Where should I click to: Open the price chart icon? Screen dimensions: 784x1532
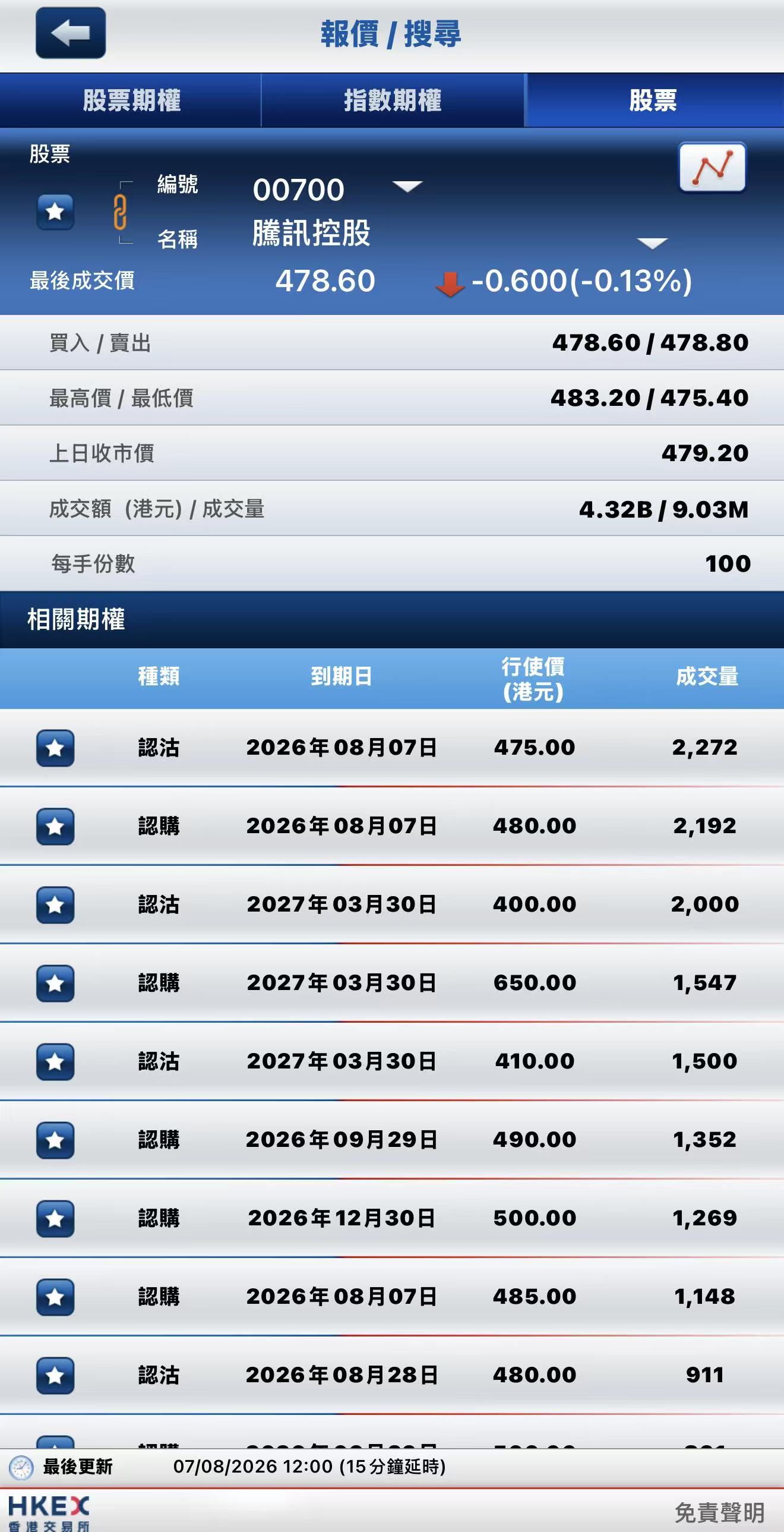(x=712, y=167)
